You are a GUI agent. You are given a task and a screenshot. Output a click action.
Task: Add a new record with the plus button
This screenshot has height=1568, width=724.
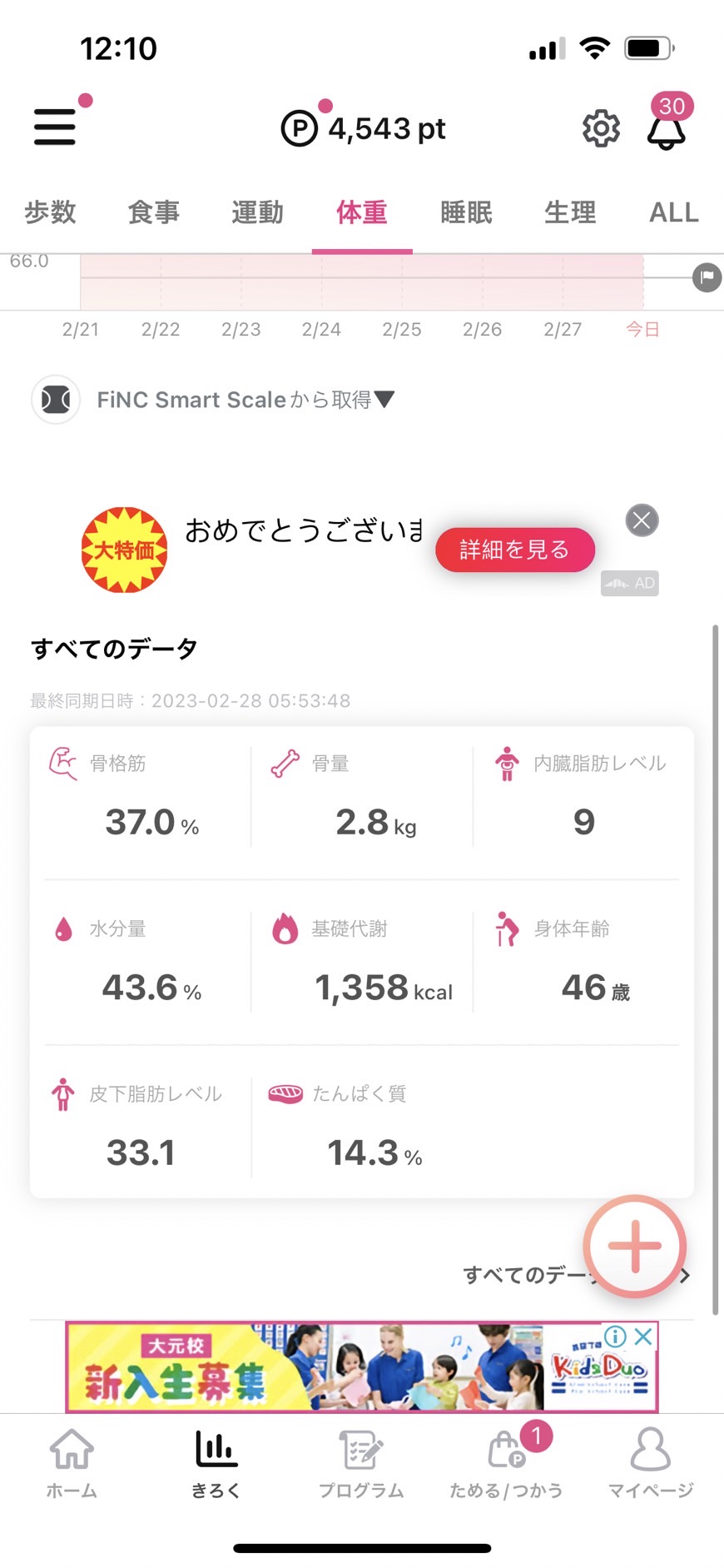[634, 1246]
